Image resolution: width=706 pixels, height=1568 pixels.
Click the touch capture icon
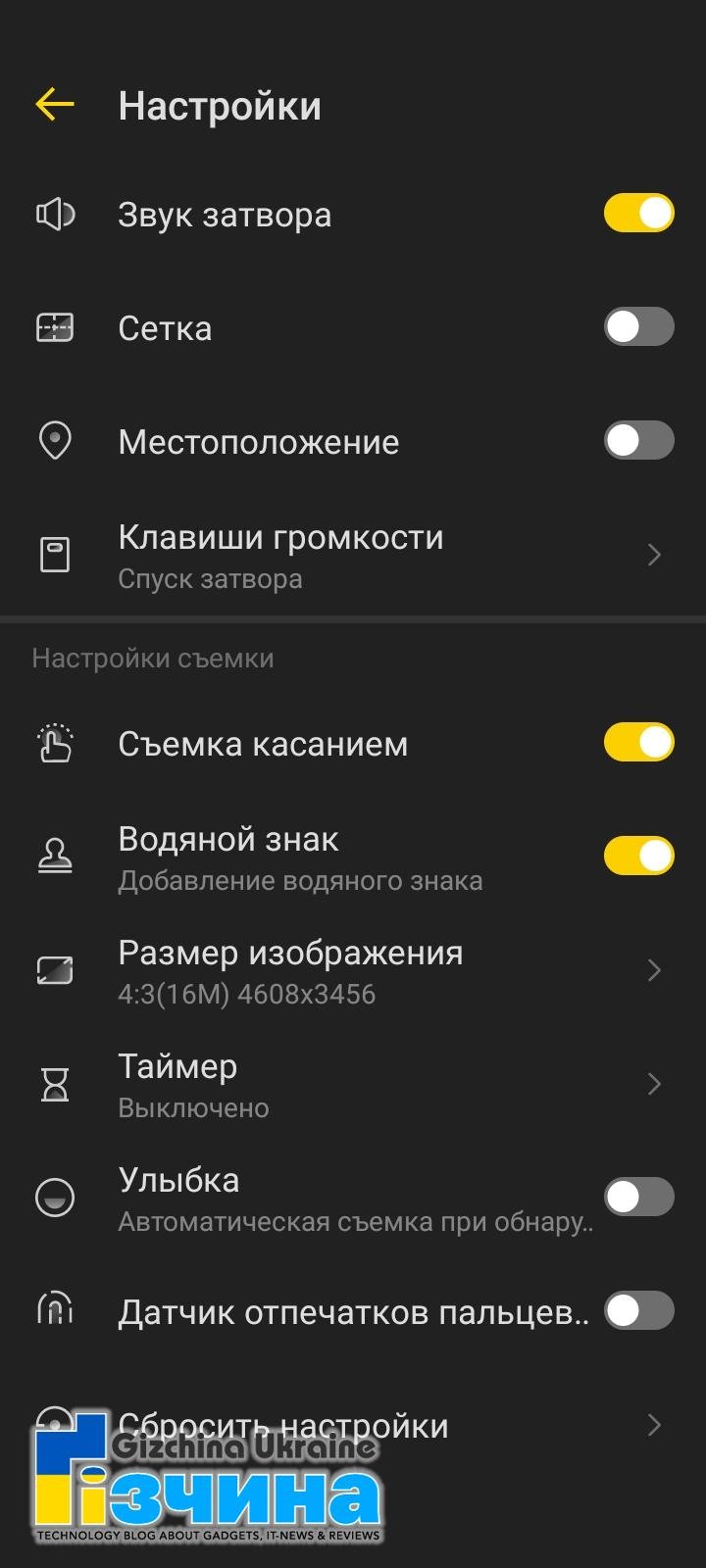(x=54, y=743)
